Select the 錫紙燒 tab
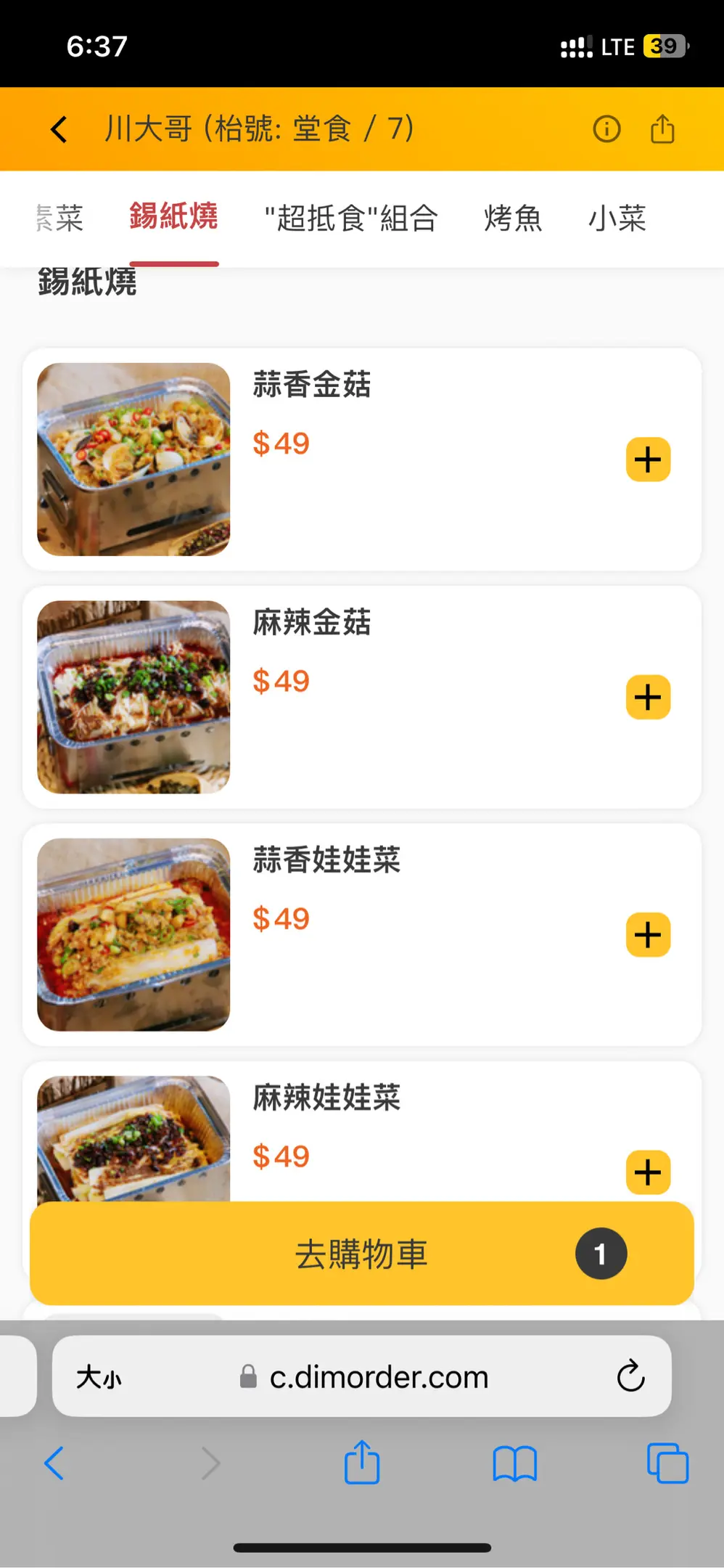The height and width of the screenshot is (1568, 724). [174, 216]
